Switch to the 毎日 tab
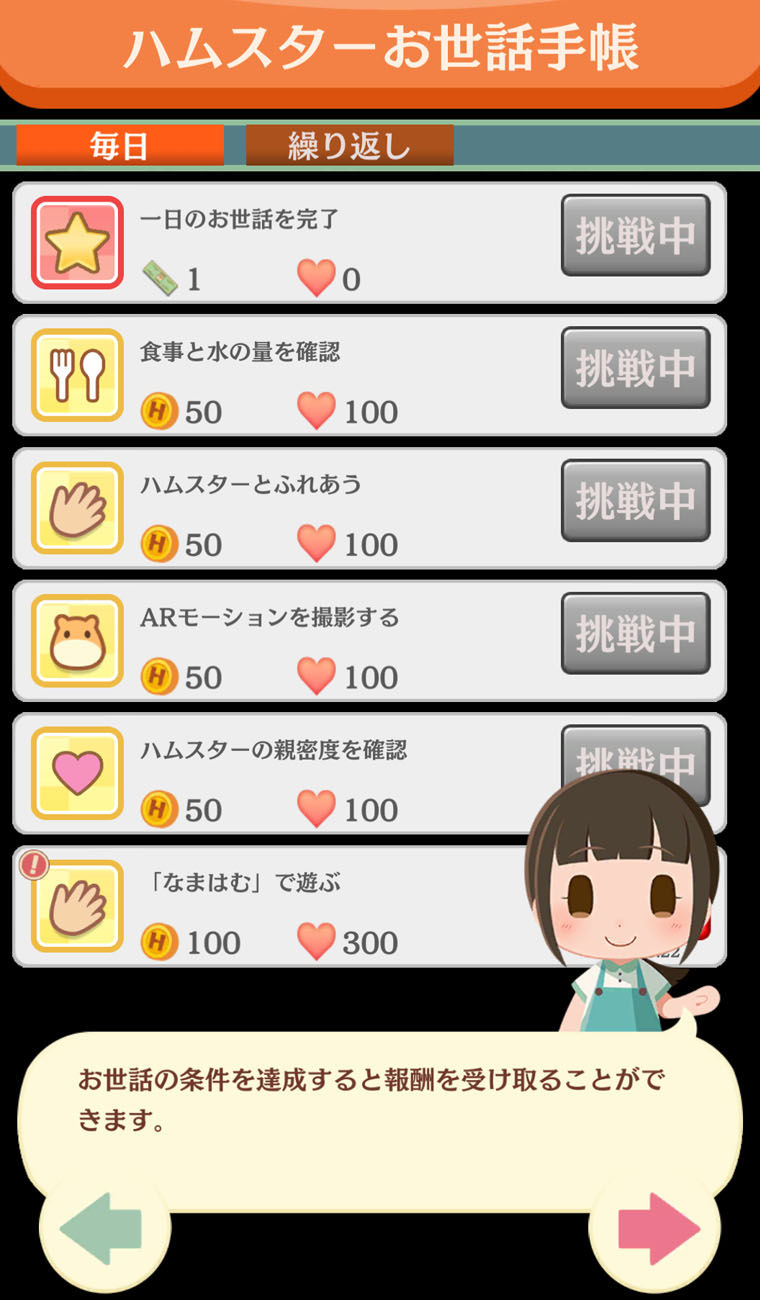 pos(119,146)
